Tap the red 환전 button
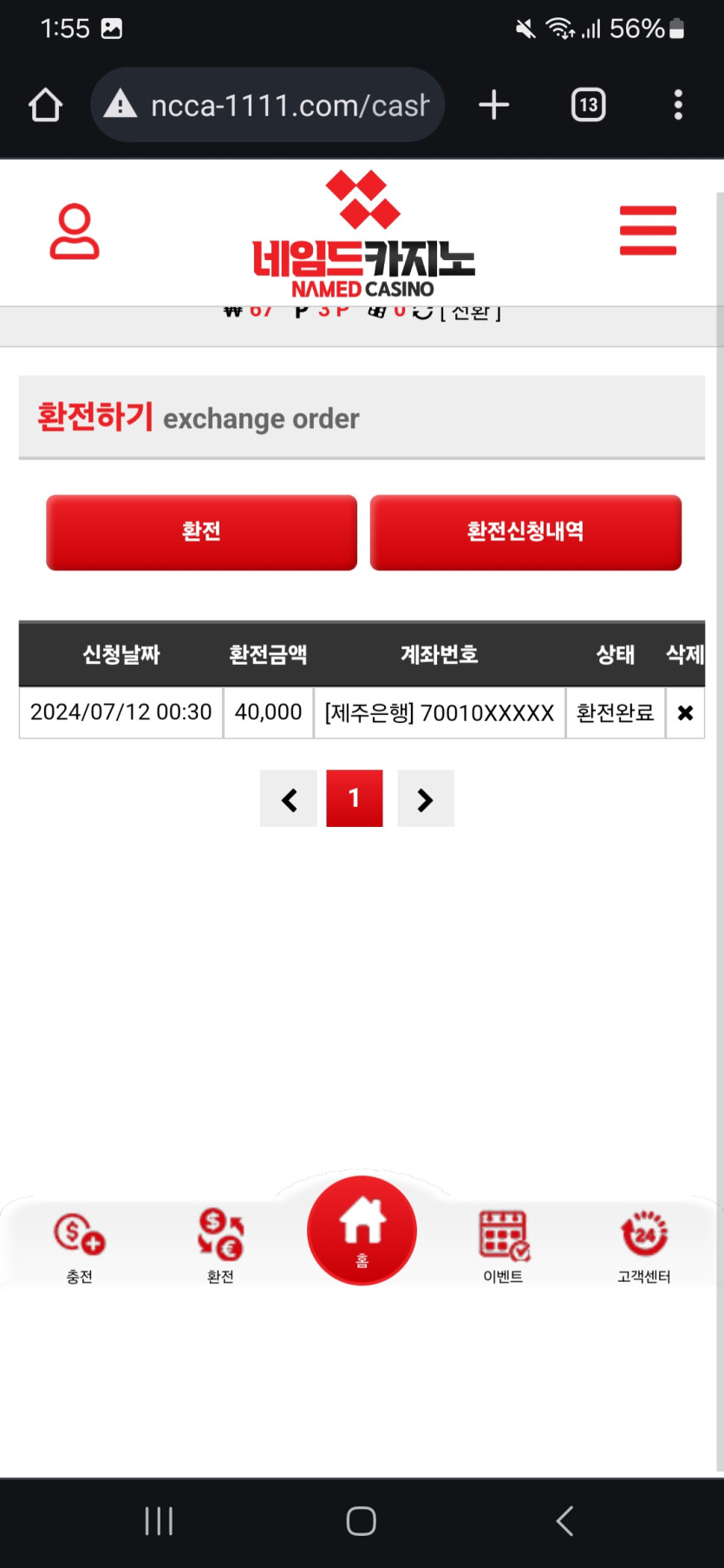This screenshot has width=724, height=1568. pos(201,531)
